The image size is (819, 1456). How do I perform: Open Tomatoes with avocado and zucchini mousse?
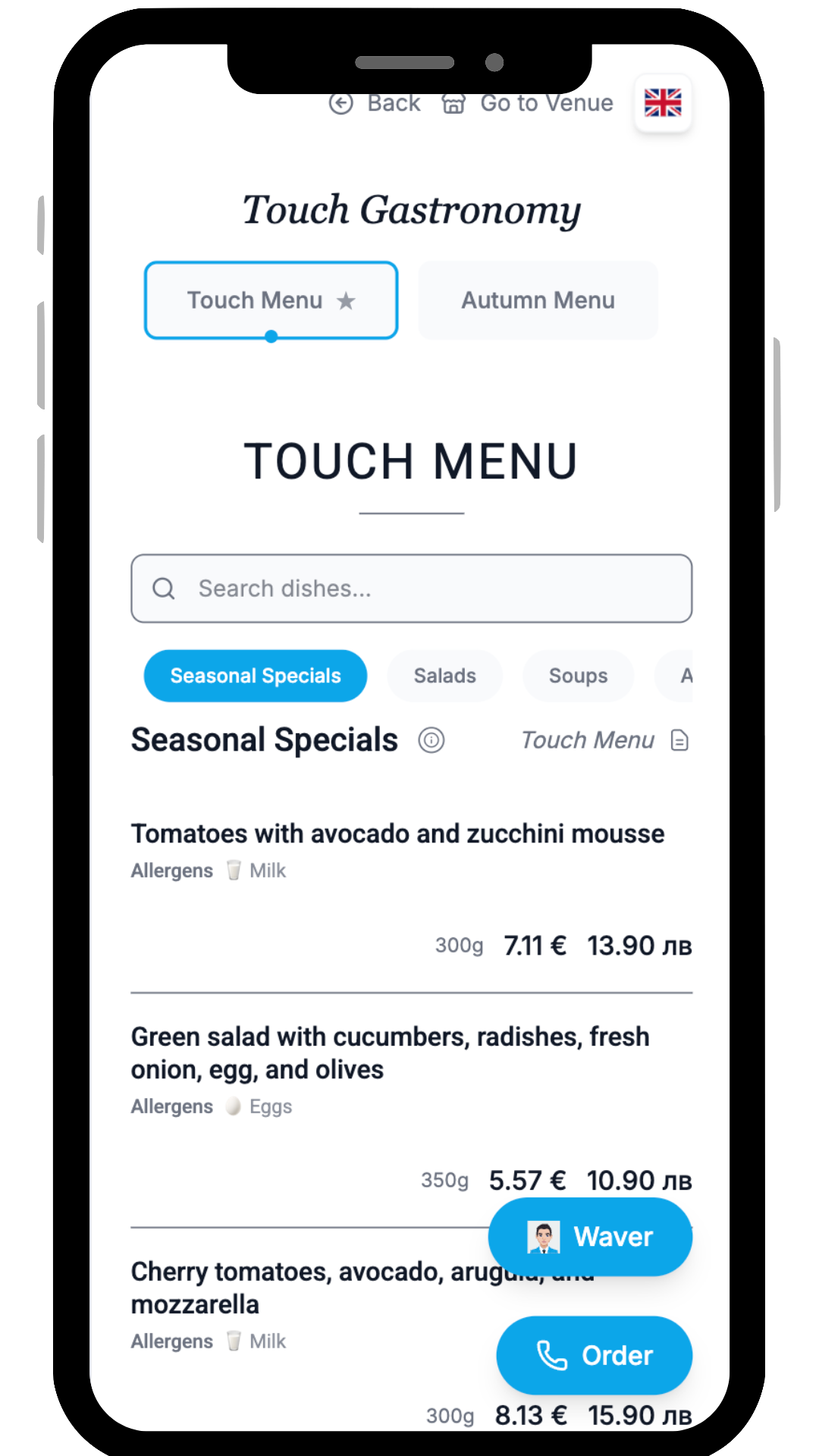point(397,833)
